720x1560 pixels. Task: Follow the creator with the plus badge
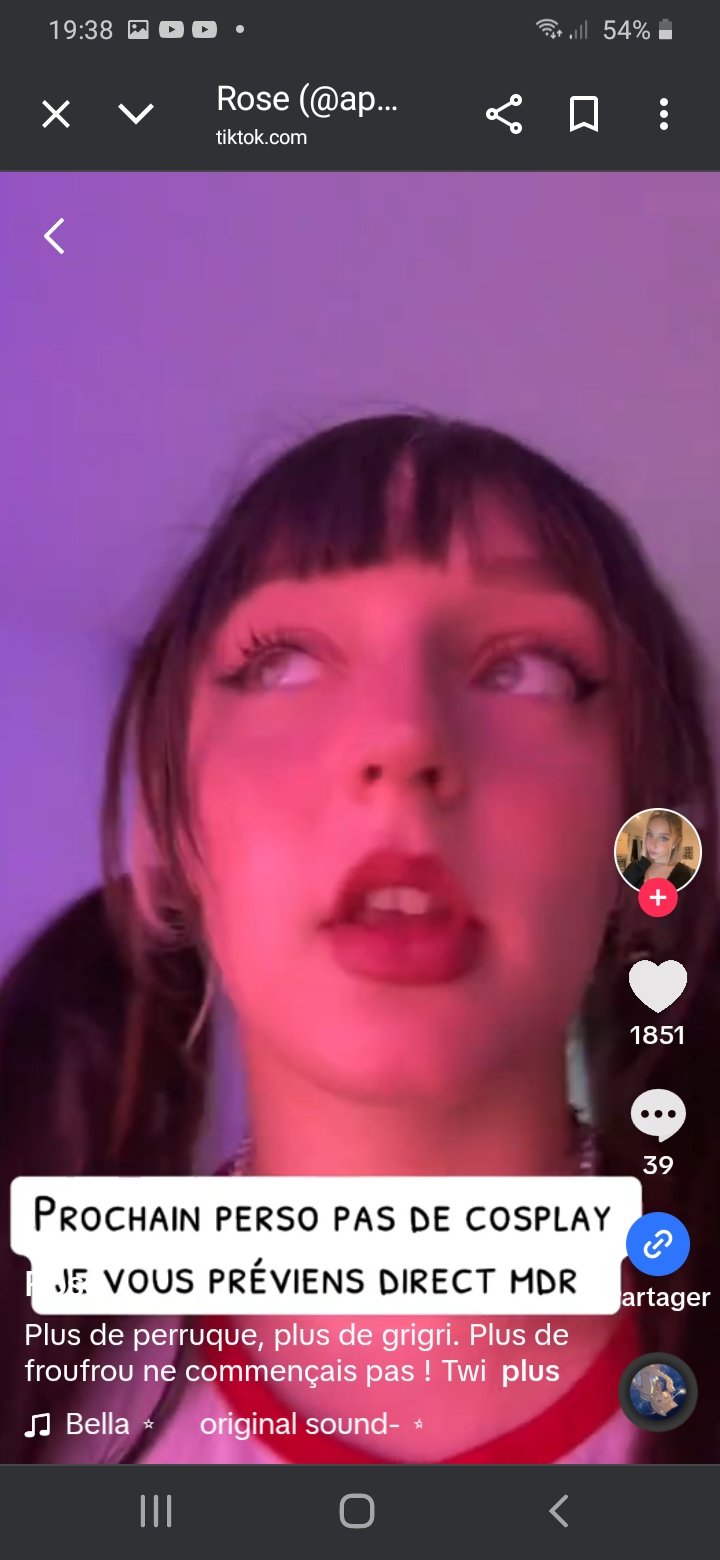pos(657,898)
